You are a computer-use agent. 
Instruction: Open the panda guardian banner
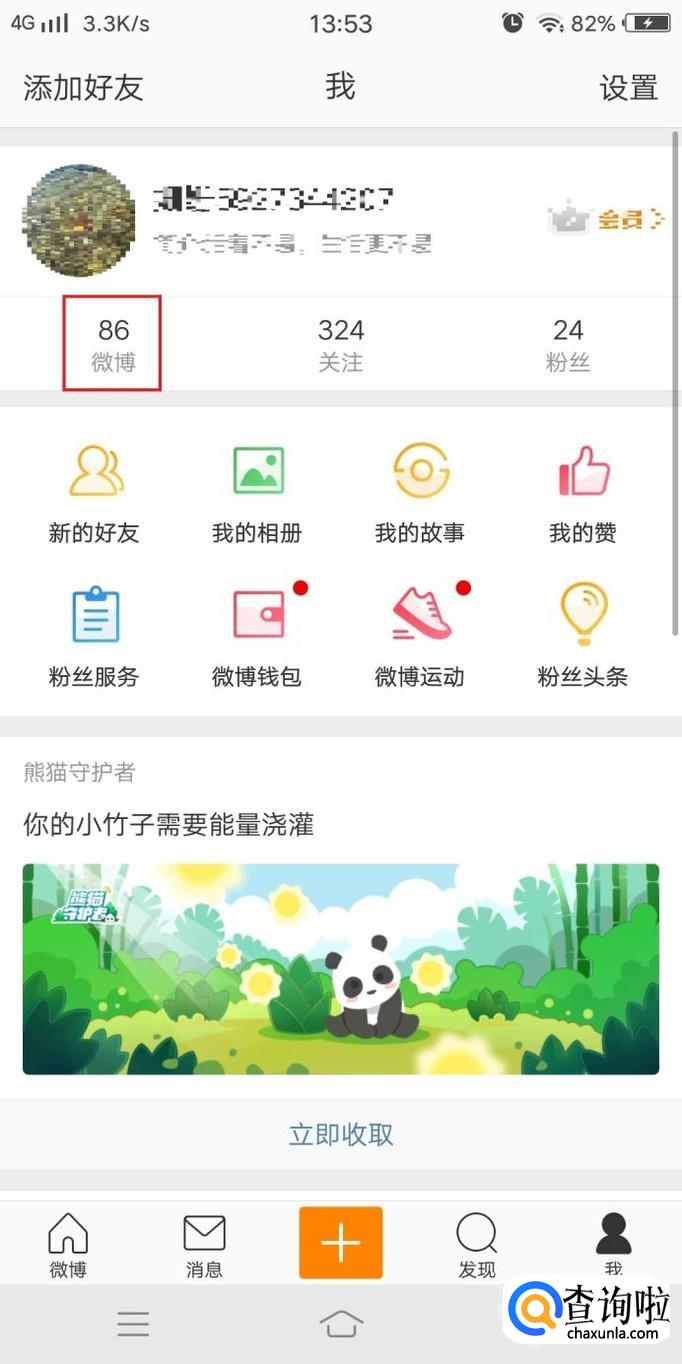click(341, 969)
